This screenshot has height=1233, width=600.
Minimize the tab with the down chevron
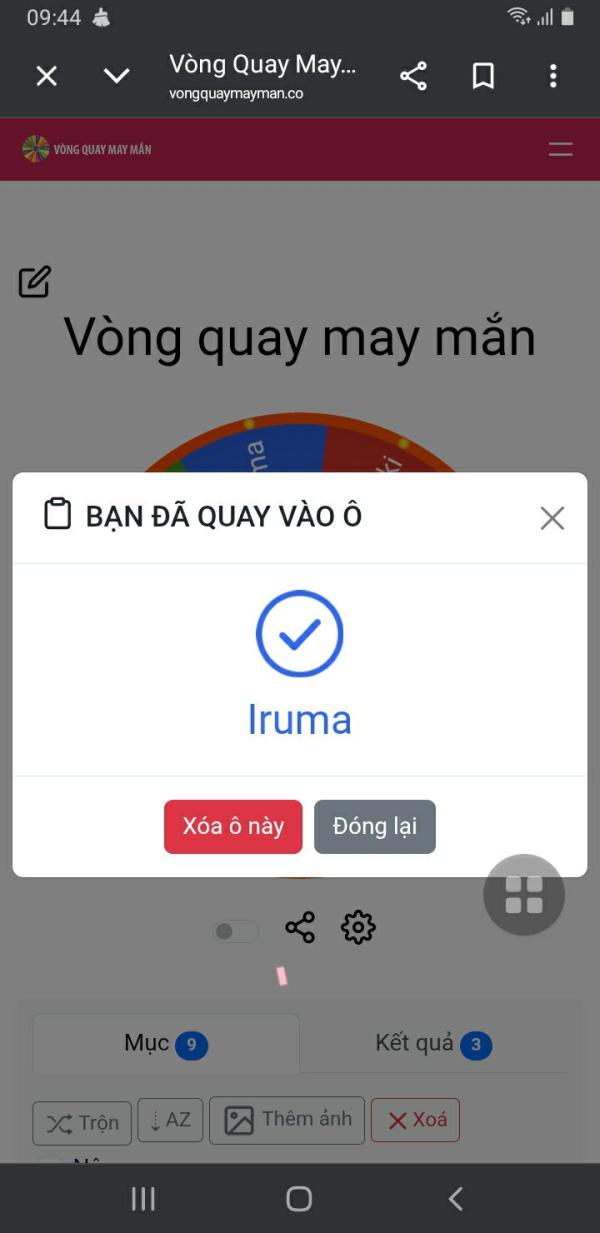click(x=117, y=76)
